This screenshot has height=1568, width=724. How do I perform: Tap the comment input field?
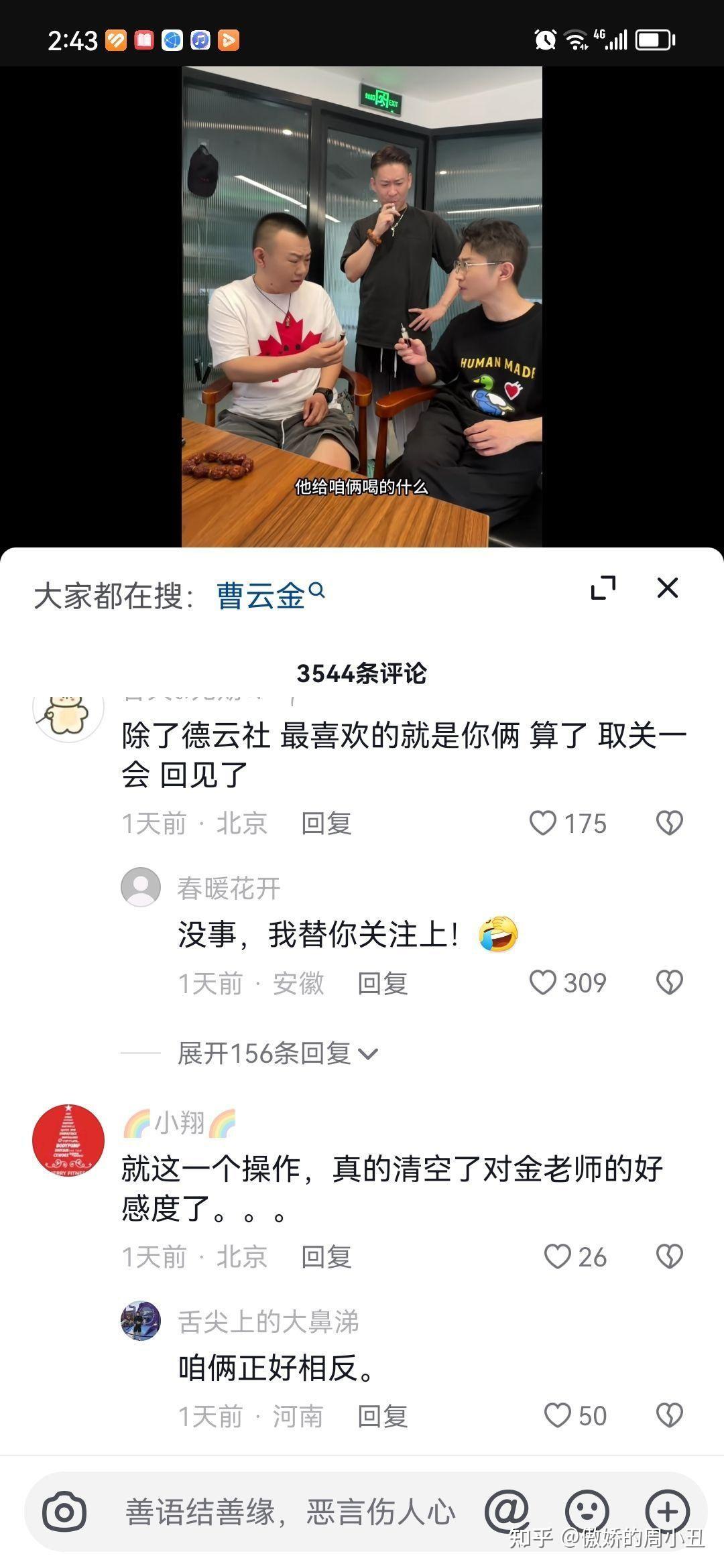coord(290,1512)
